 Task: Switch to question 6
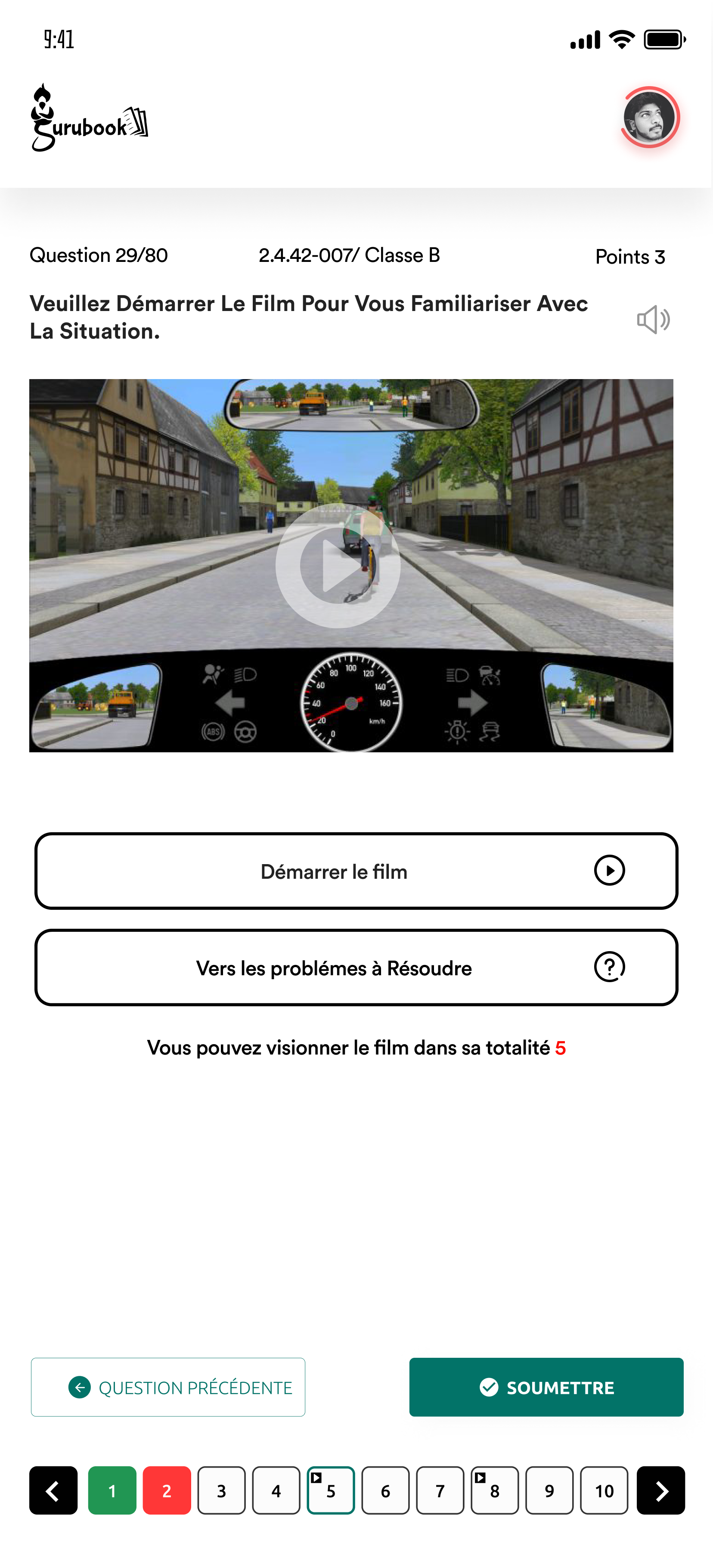click(385, 1490)
